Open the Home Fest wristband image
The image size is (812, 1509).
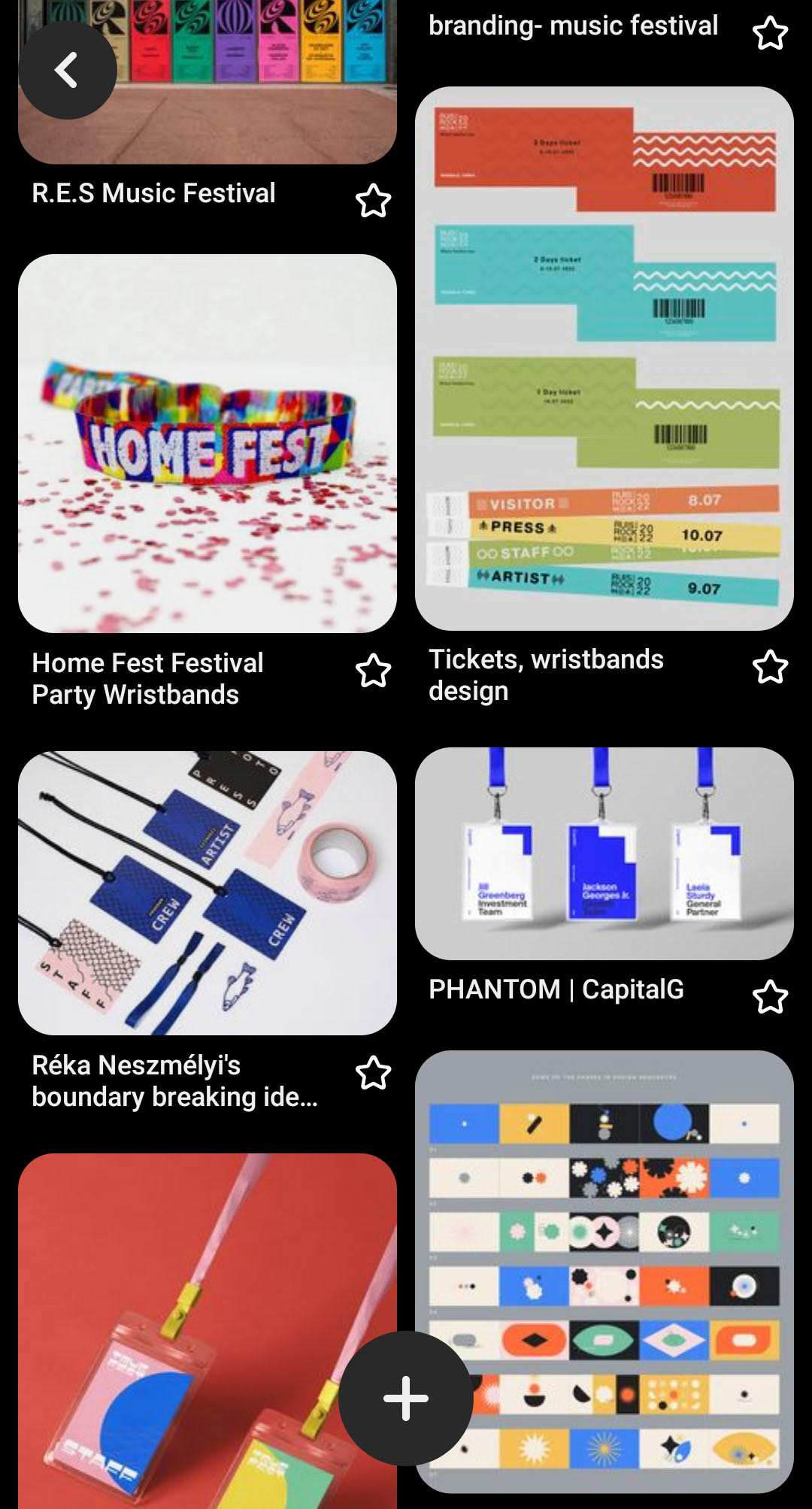[x=207, y=444]
